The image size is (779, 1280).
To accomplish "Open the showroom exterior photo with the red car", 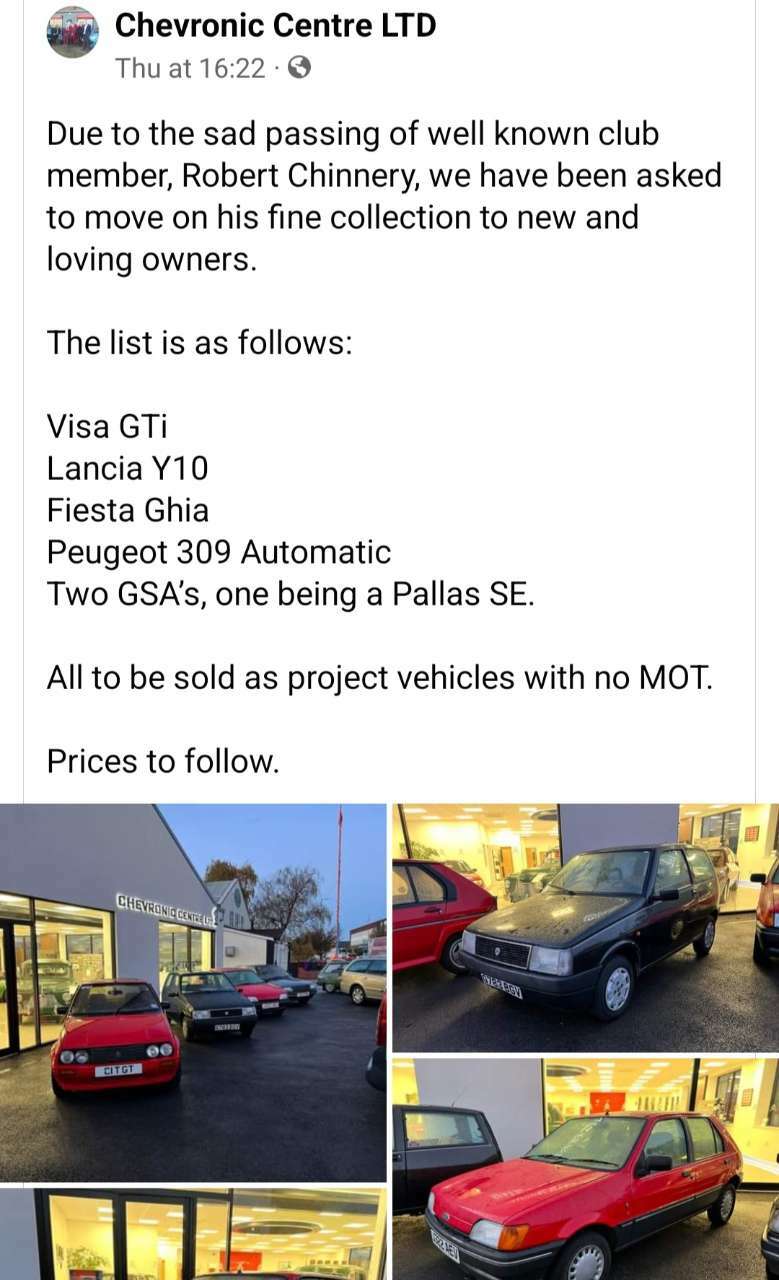I will pos(193,992).
